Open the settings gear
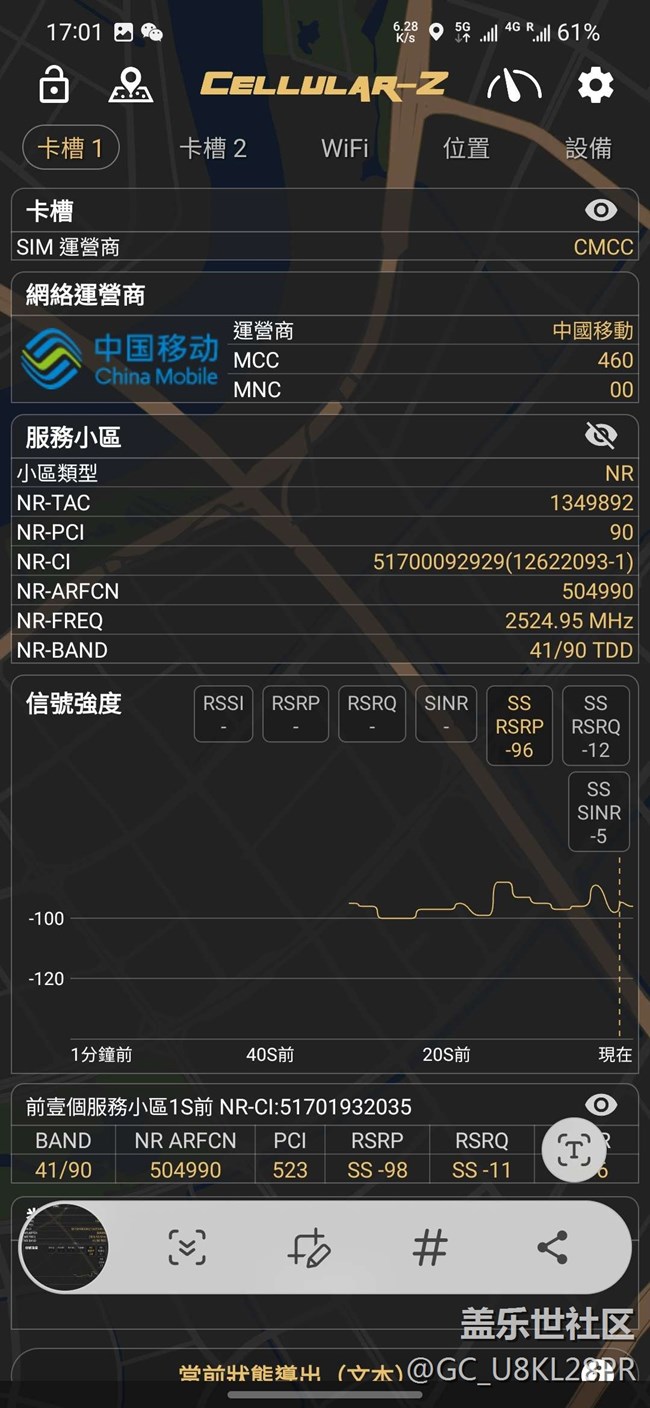 coord(595,85)
